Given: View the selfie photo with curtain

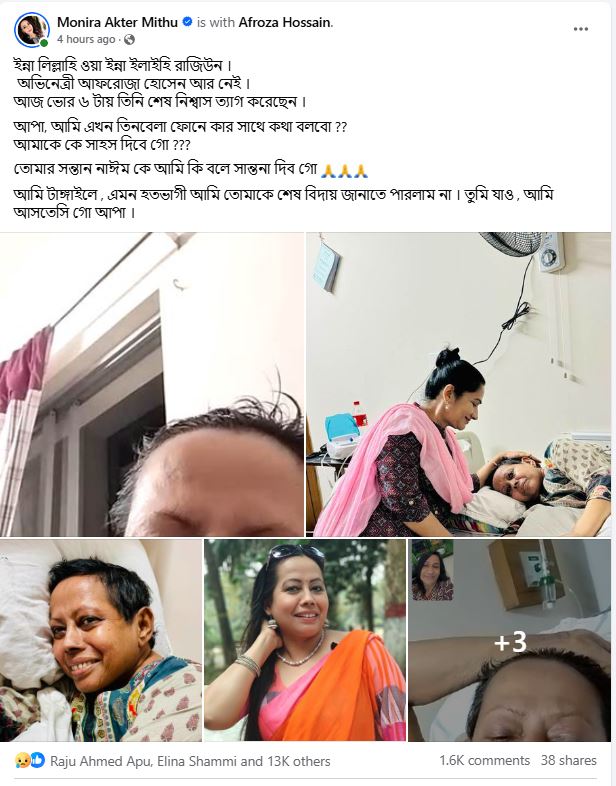Looking at the screenshot, I should [152, 384].
